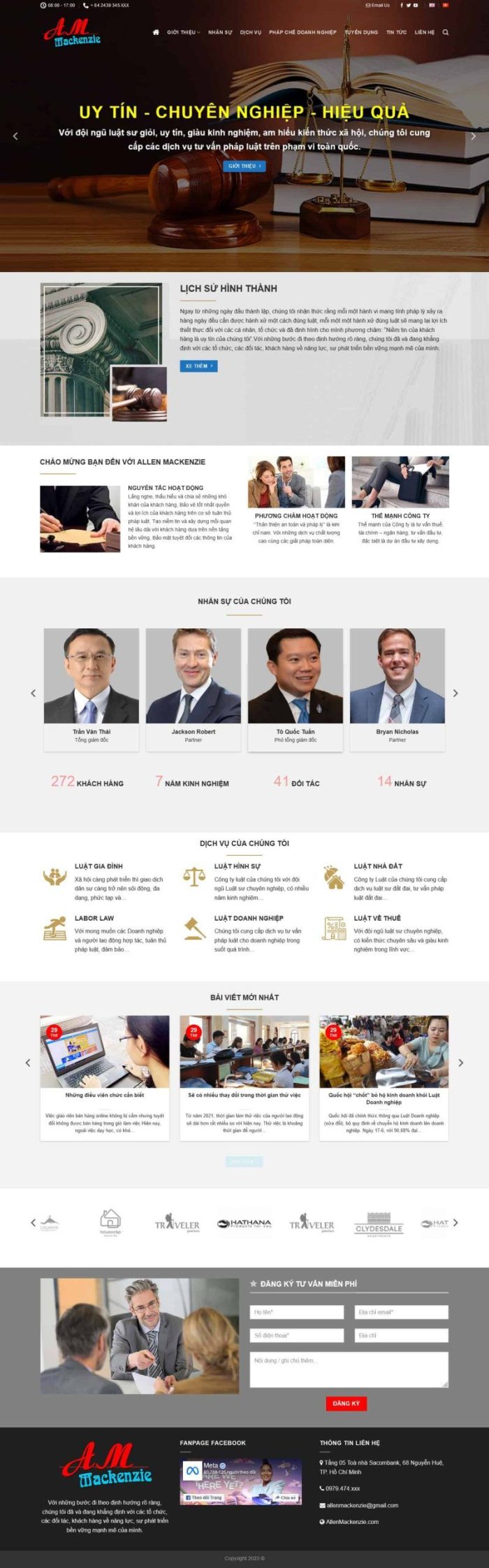This screenshot has width=489, height=1568.
Task: Focus the Địa chỉ email field
Action: point(400,1312)
